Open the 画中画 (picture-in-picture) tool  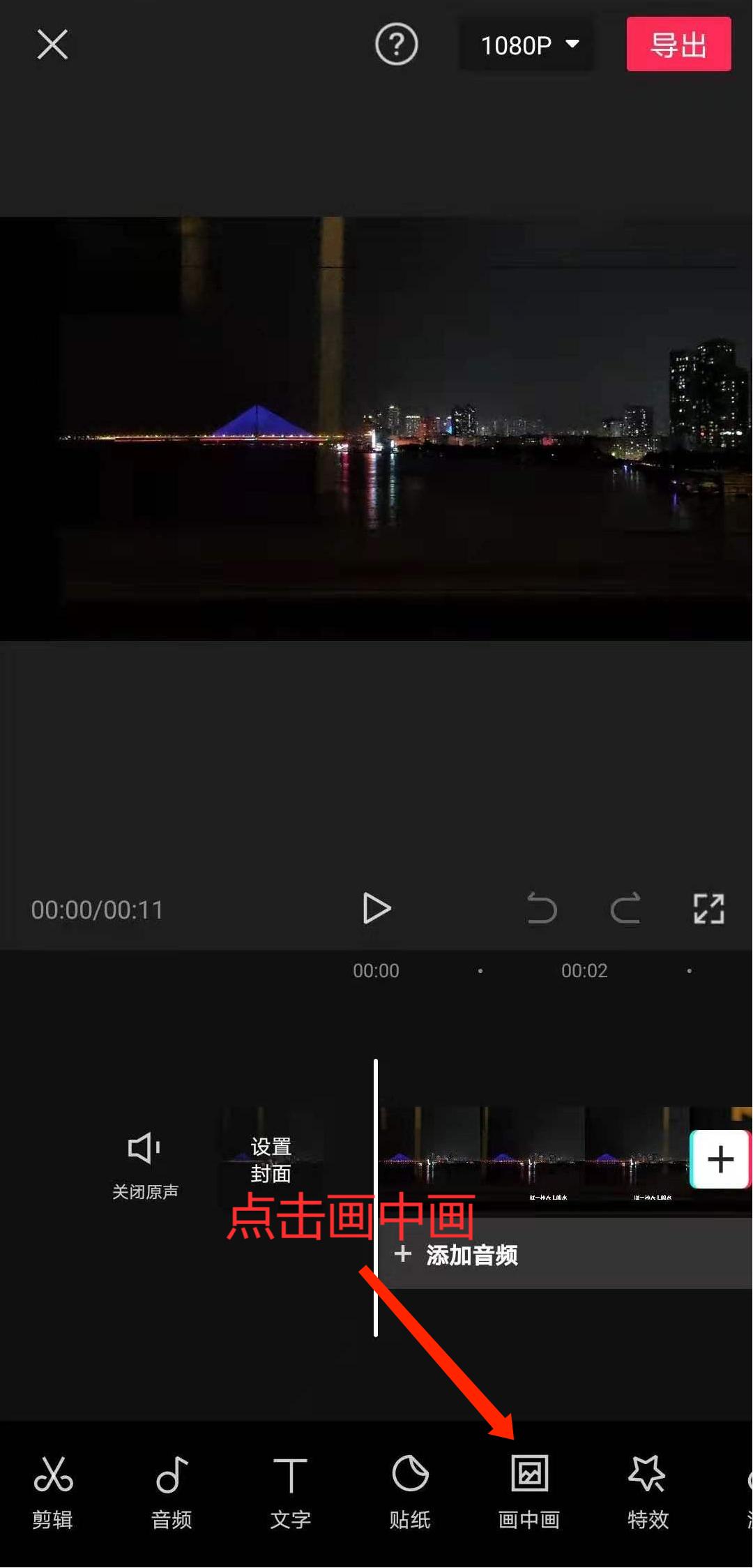click(528, 1493)
